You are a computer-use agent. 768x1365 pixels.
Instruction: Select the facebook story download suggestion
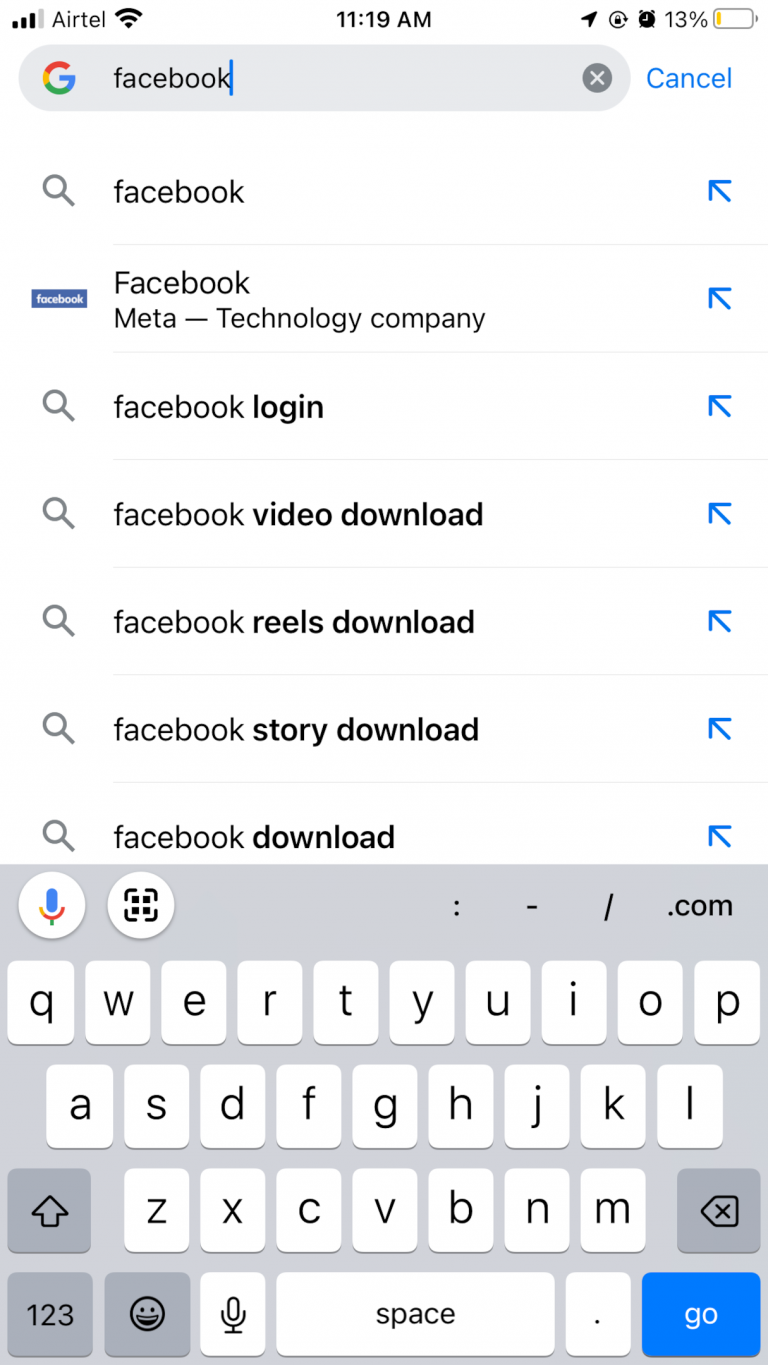[x=296, y=729]
